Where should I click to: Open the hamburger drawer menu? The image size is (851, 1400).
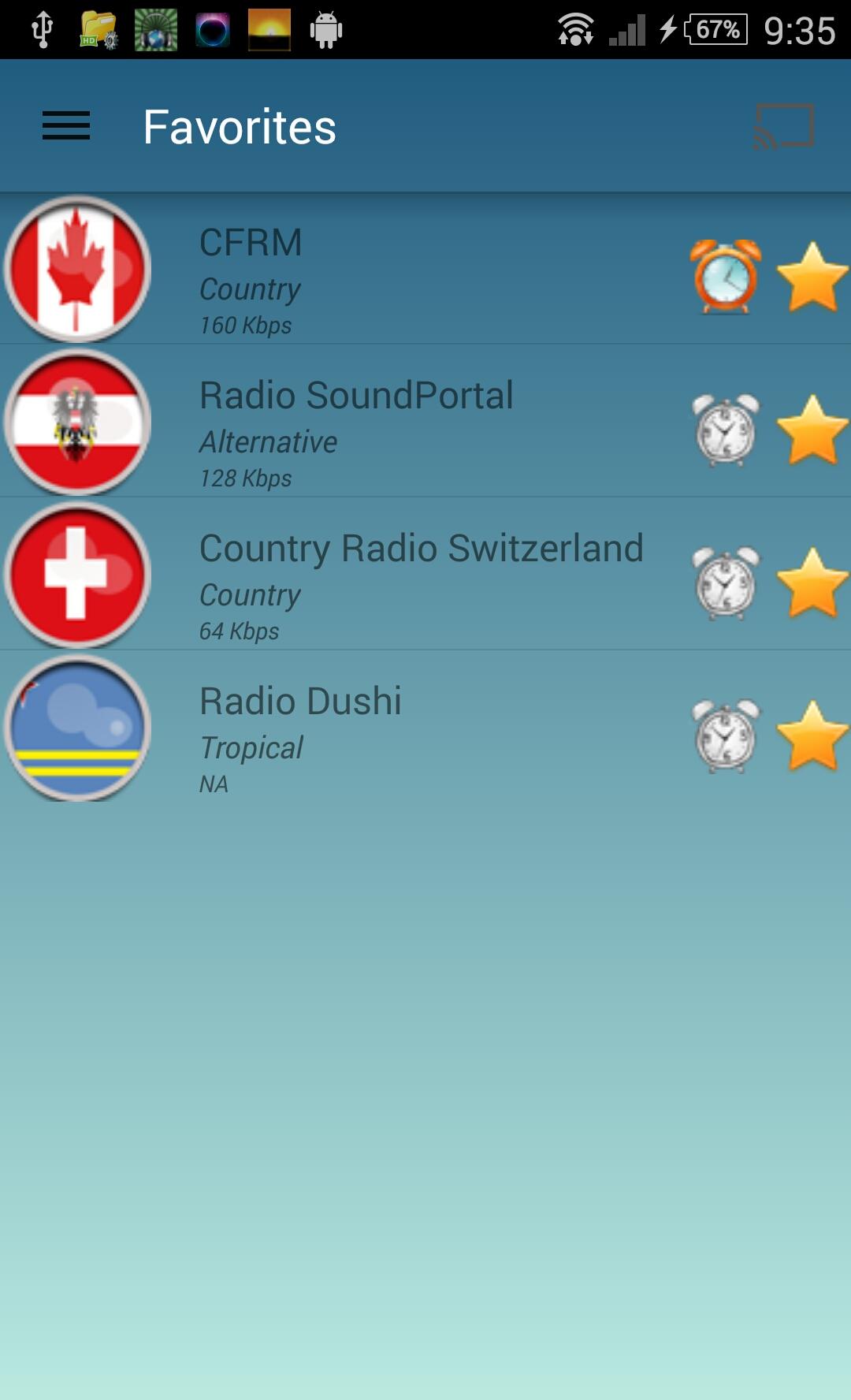(66, 126)
